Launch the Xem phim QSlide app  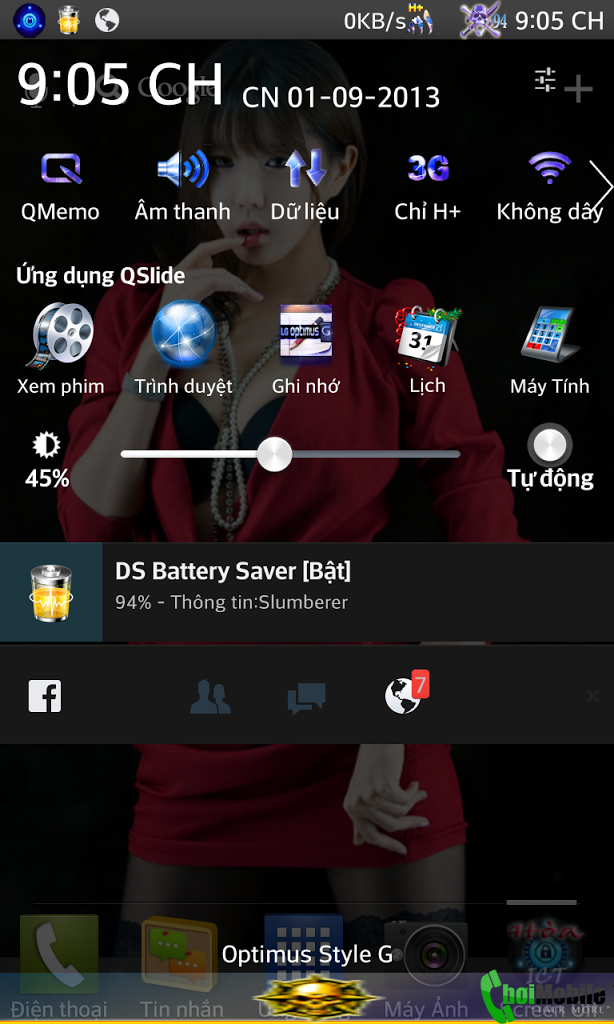point(60,348)
